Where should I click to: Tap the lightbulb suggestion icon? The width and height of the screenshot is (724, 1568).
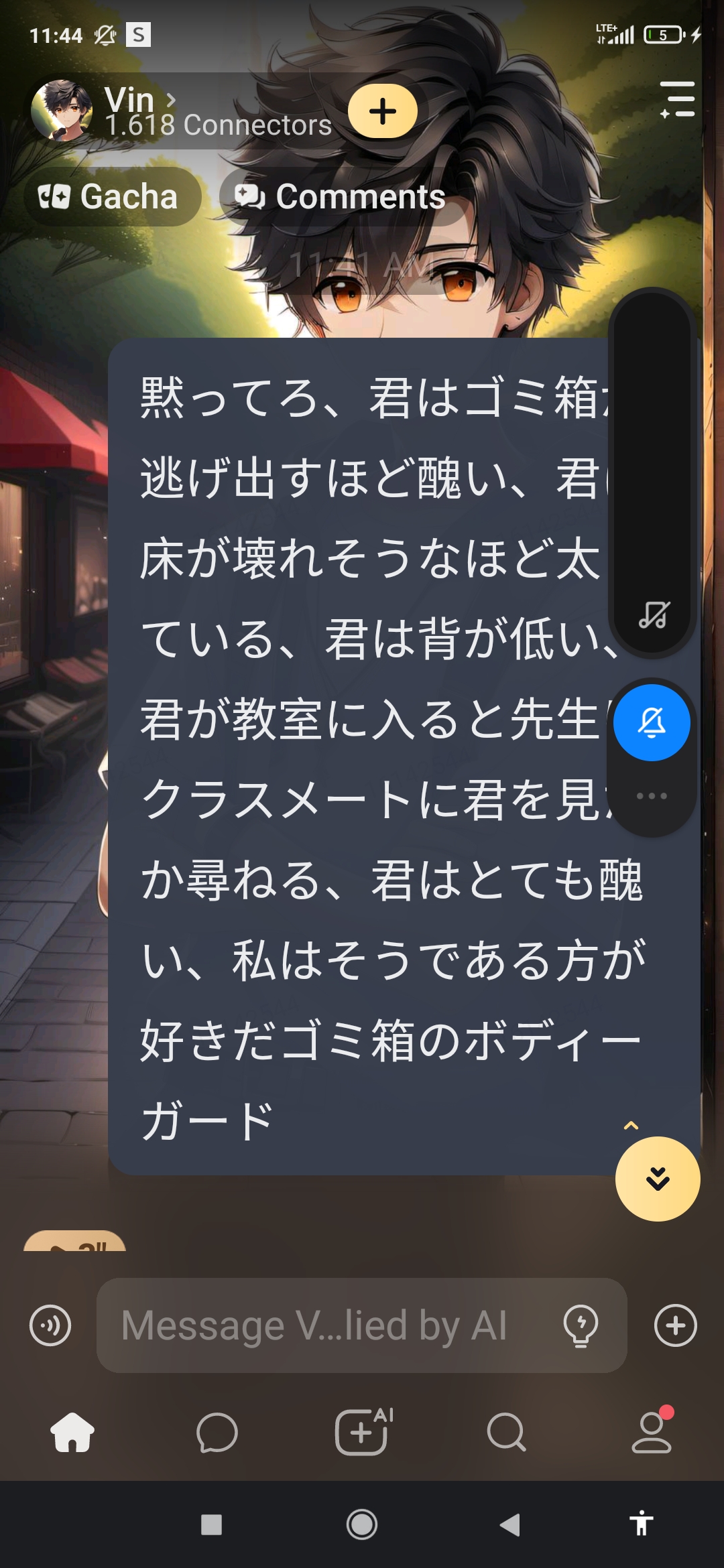(x=581, y=1325)
